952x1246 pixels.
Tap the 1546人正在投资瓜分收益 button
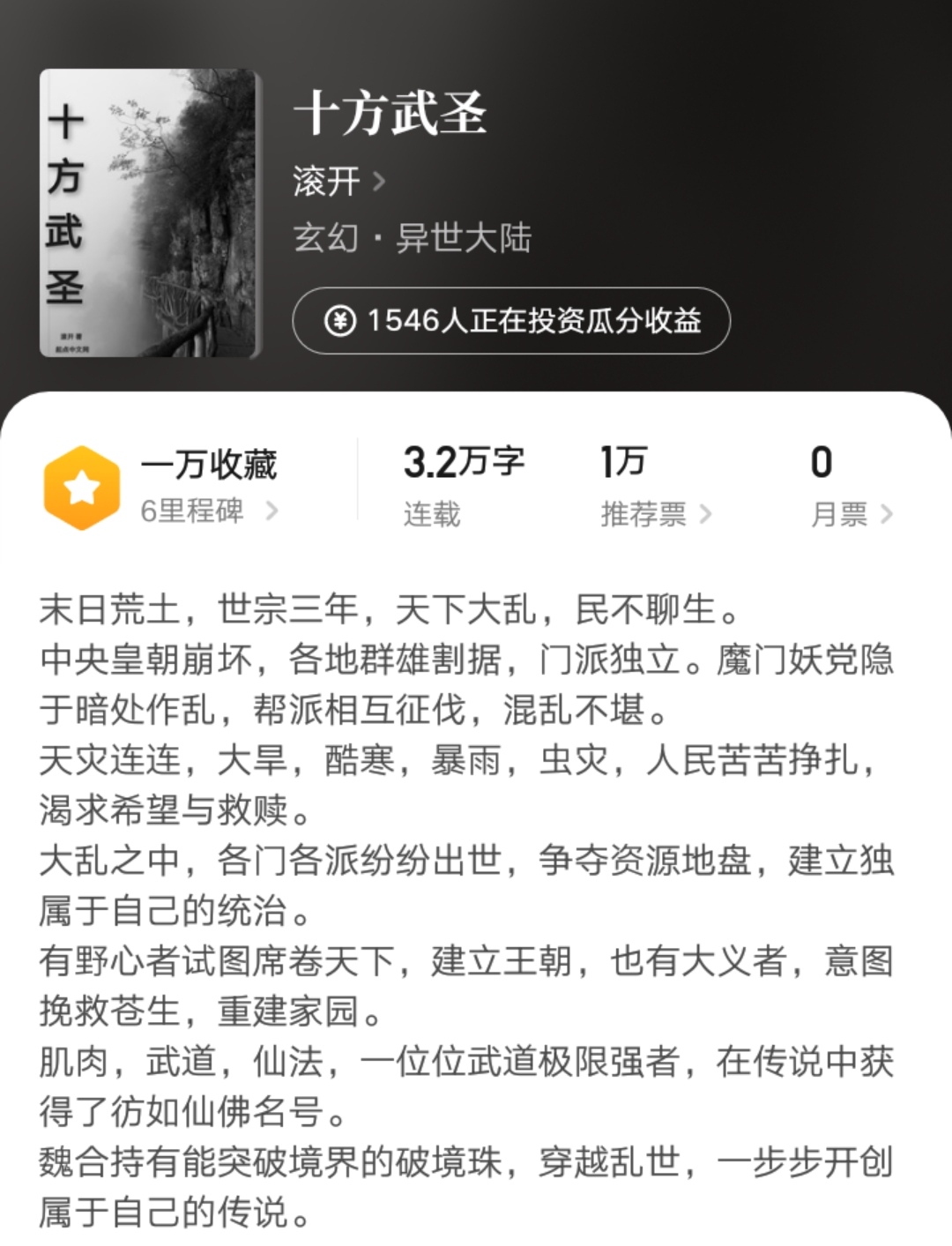(x=511, y=321)
